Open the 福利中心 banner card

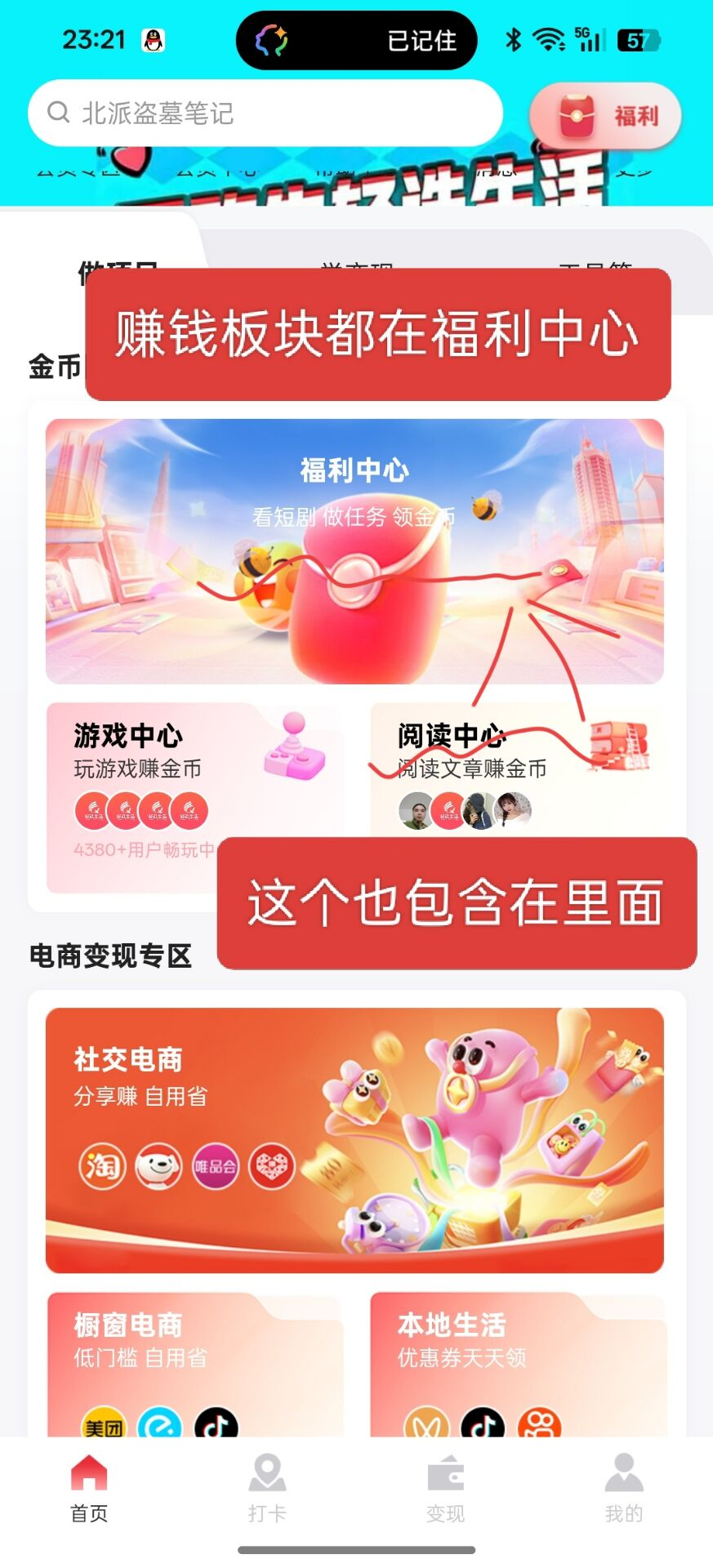354,550
